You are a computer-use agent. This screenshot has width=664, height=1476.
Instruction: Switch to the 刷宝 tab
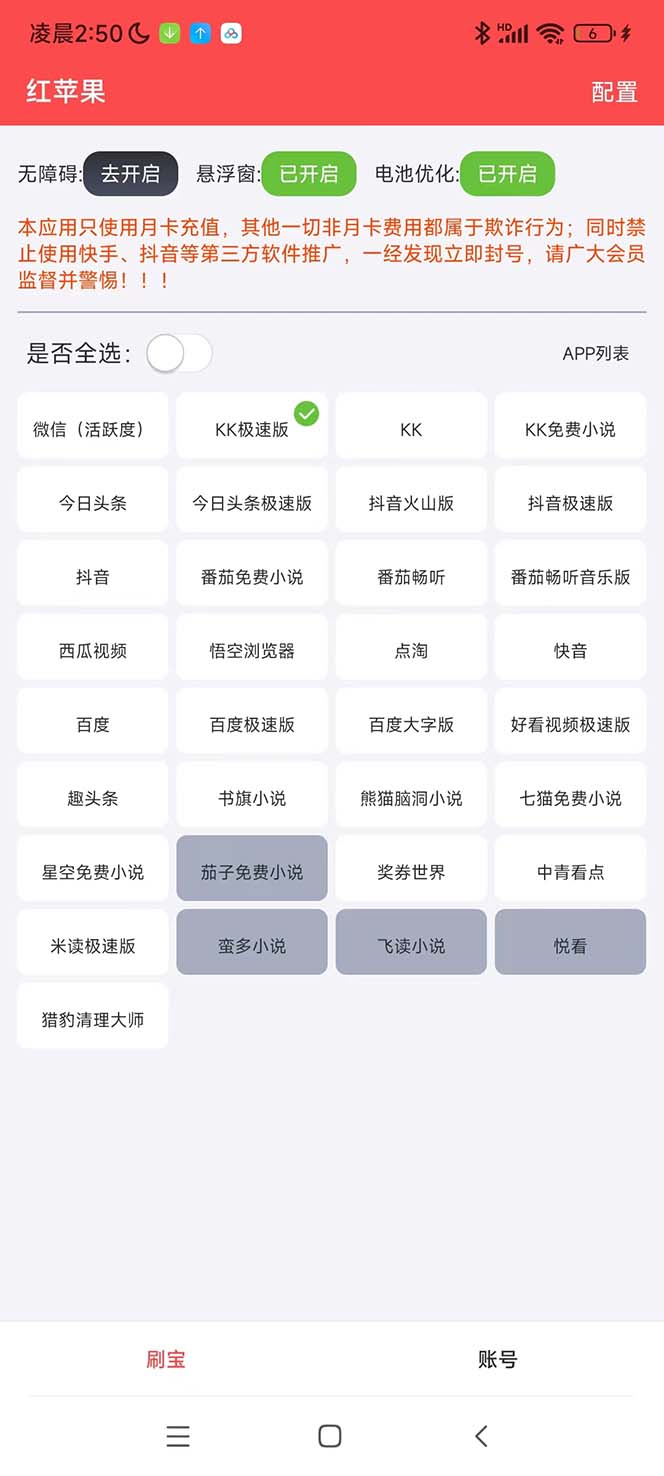point(166,1359)
